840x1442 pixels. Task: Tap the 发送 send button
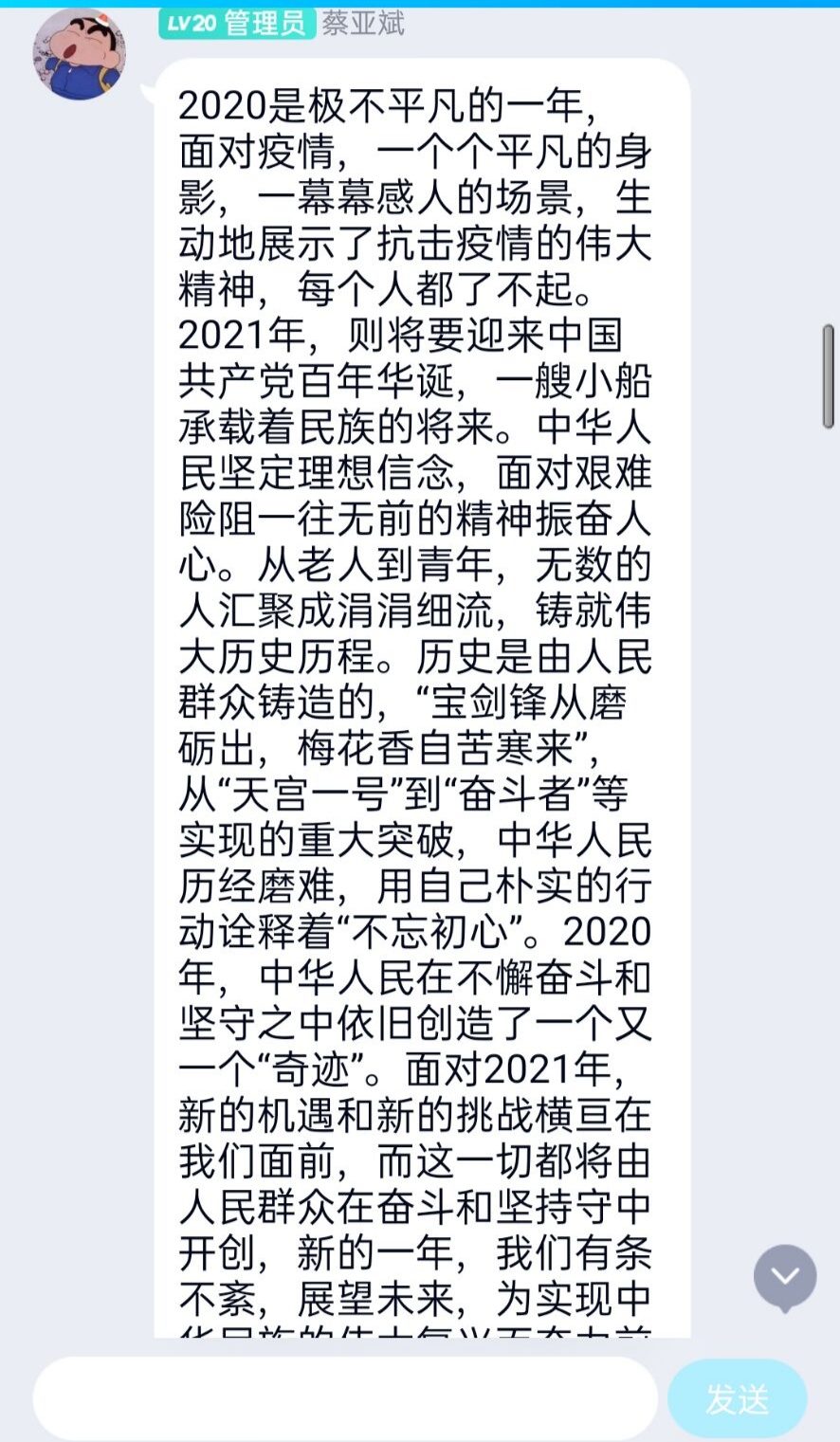pyautogui.click(x=738, y=1399)
